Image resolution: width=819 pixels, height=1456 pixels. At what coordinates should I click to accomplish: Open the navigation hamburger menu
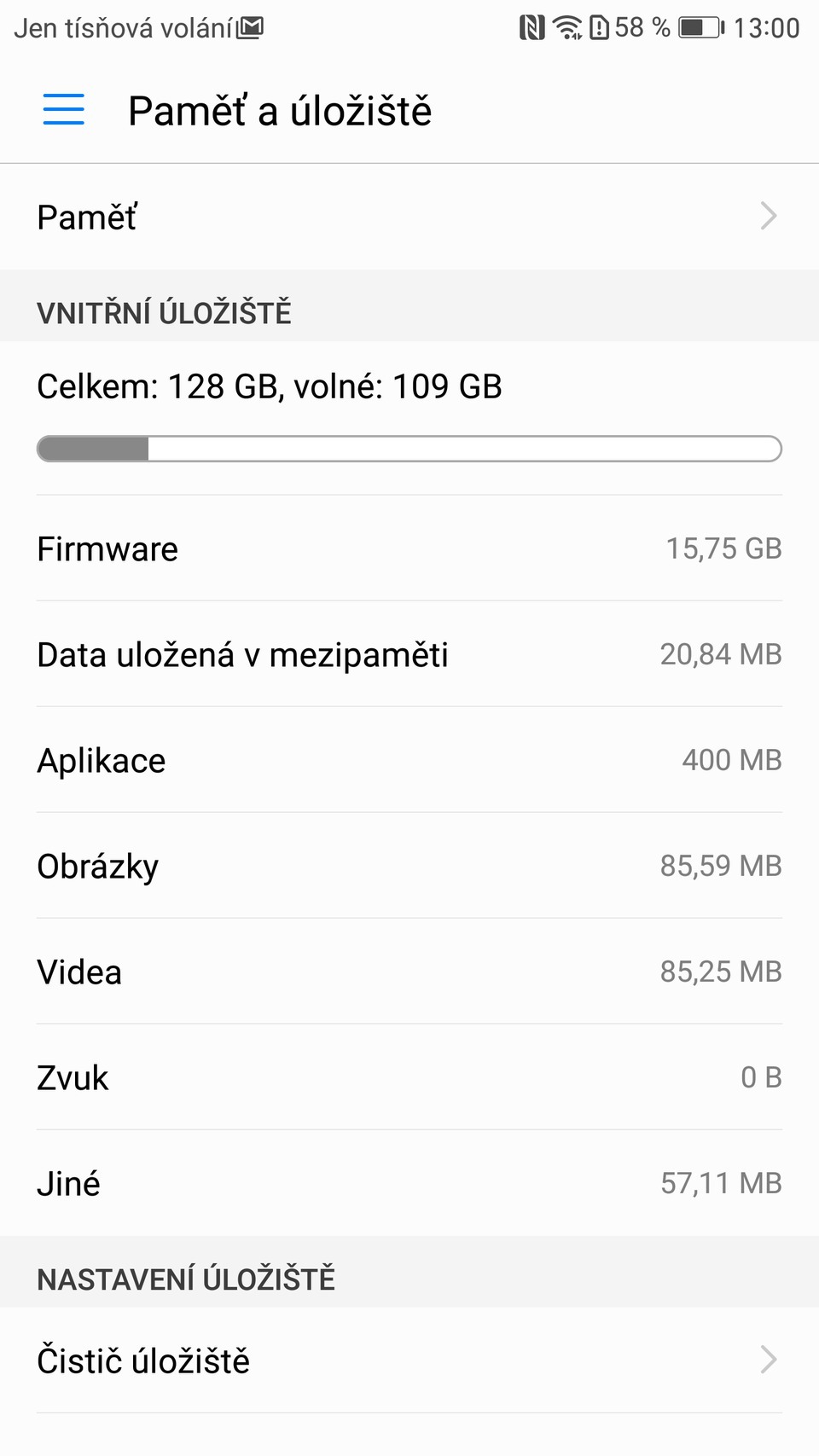tap(62, 110)
